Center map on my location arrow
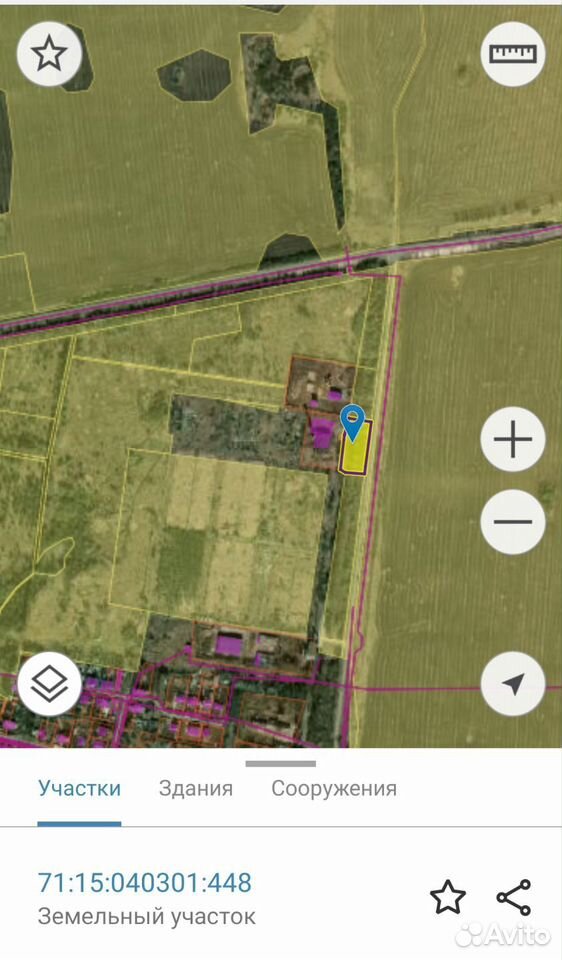Screen dimensions: 562x960 click(x=512, y=684)
